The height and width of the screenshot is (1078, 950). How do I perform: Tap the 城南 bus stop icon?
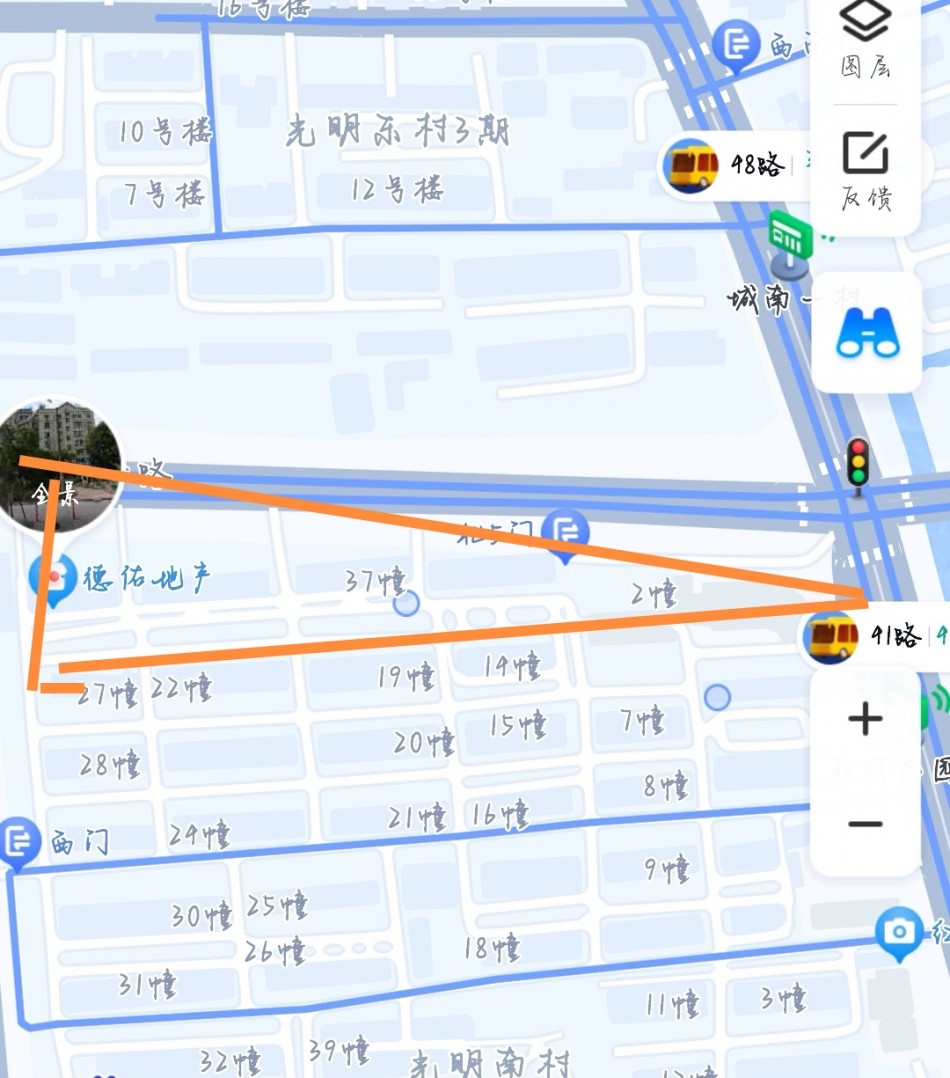791,244
